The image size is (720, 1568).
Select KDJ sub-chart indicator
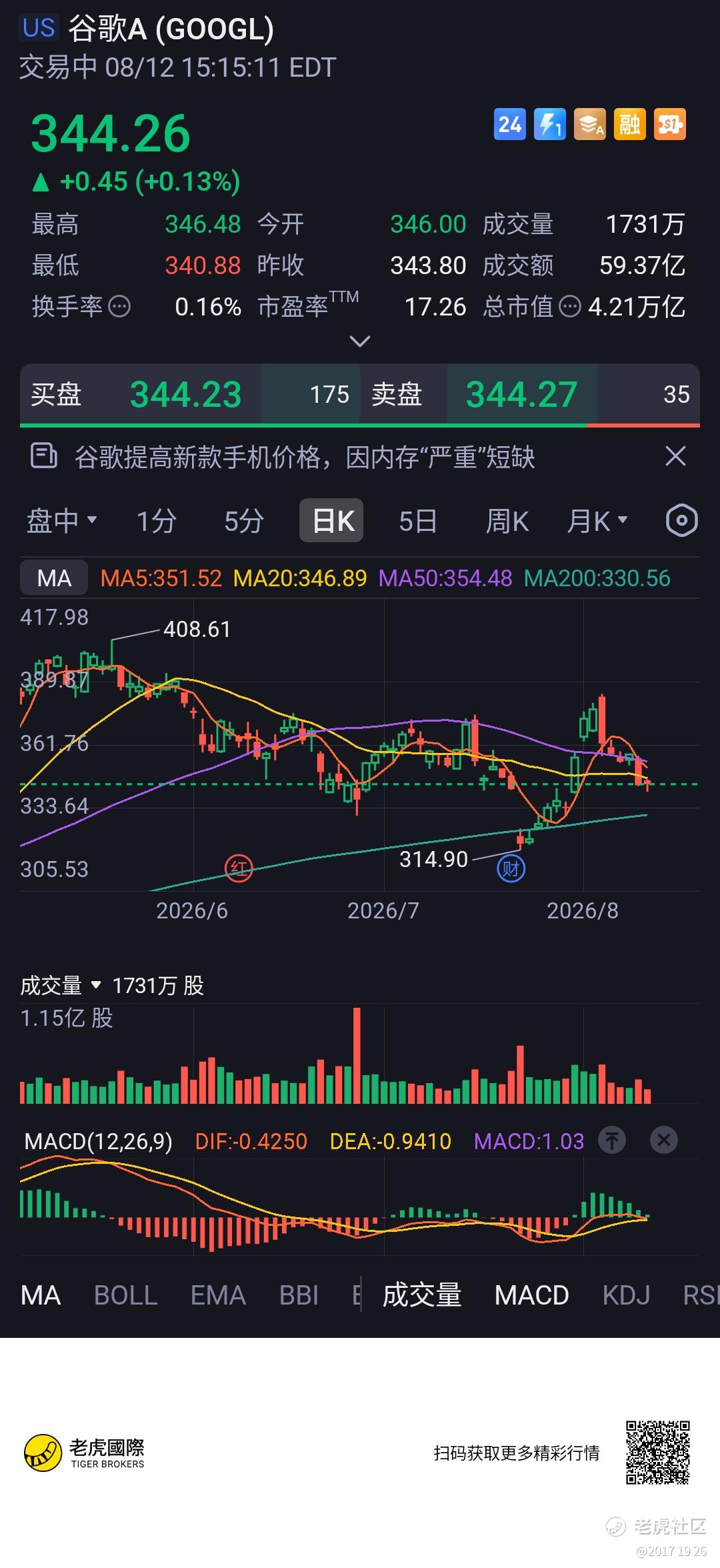pos(626,1295)
